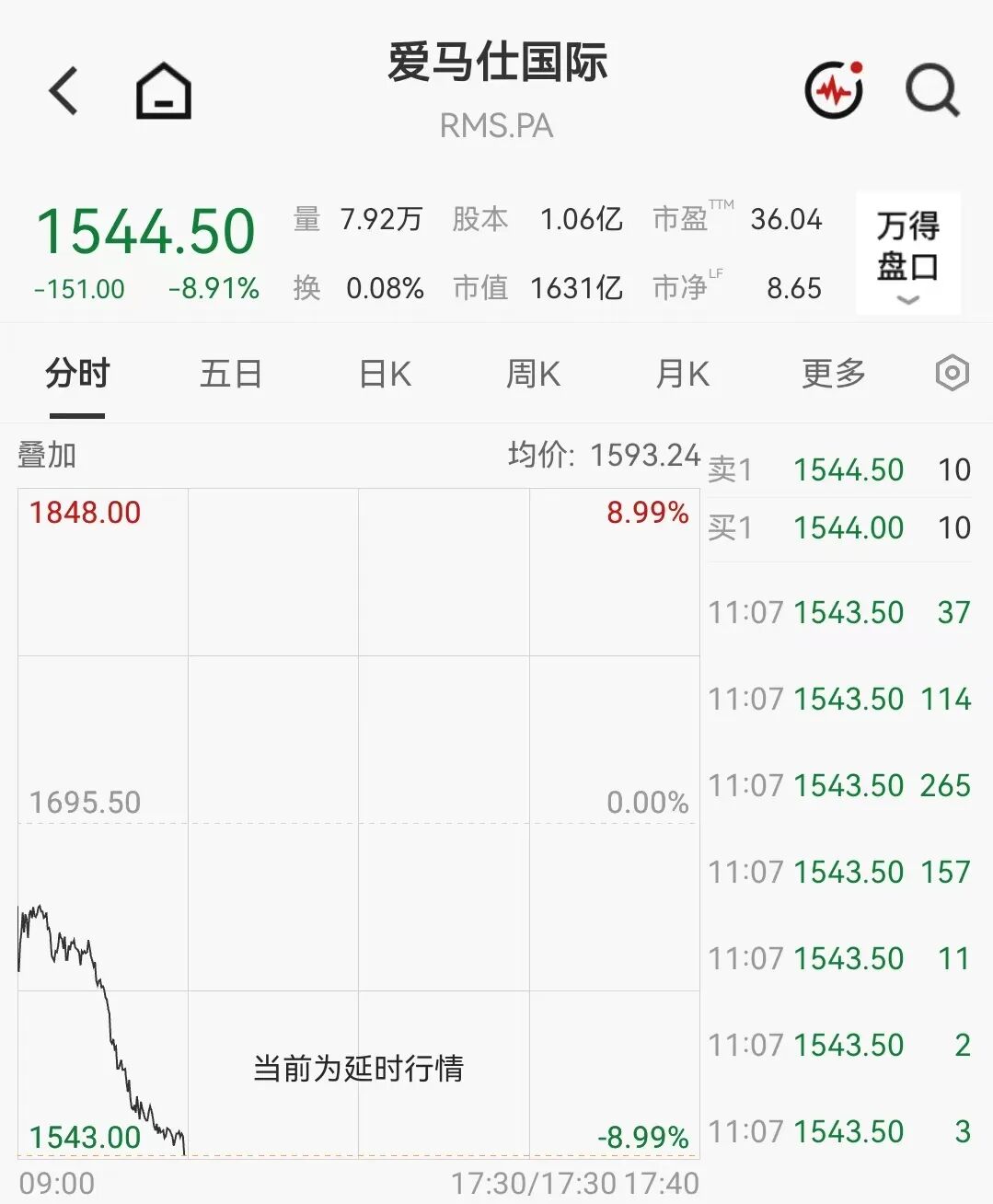Image resolution: width=993 pixels, height=1204 pixels.
Task: Switch to the 五日 chart tab
Action: 231,374
